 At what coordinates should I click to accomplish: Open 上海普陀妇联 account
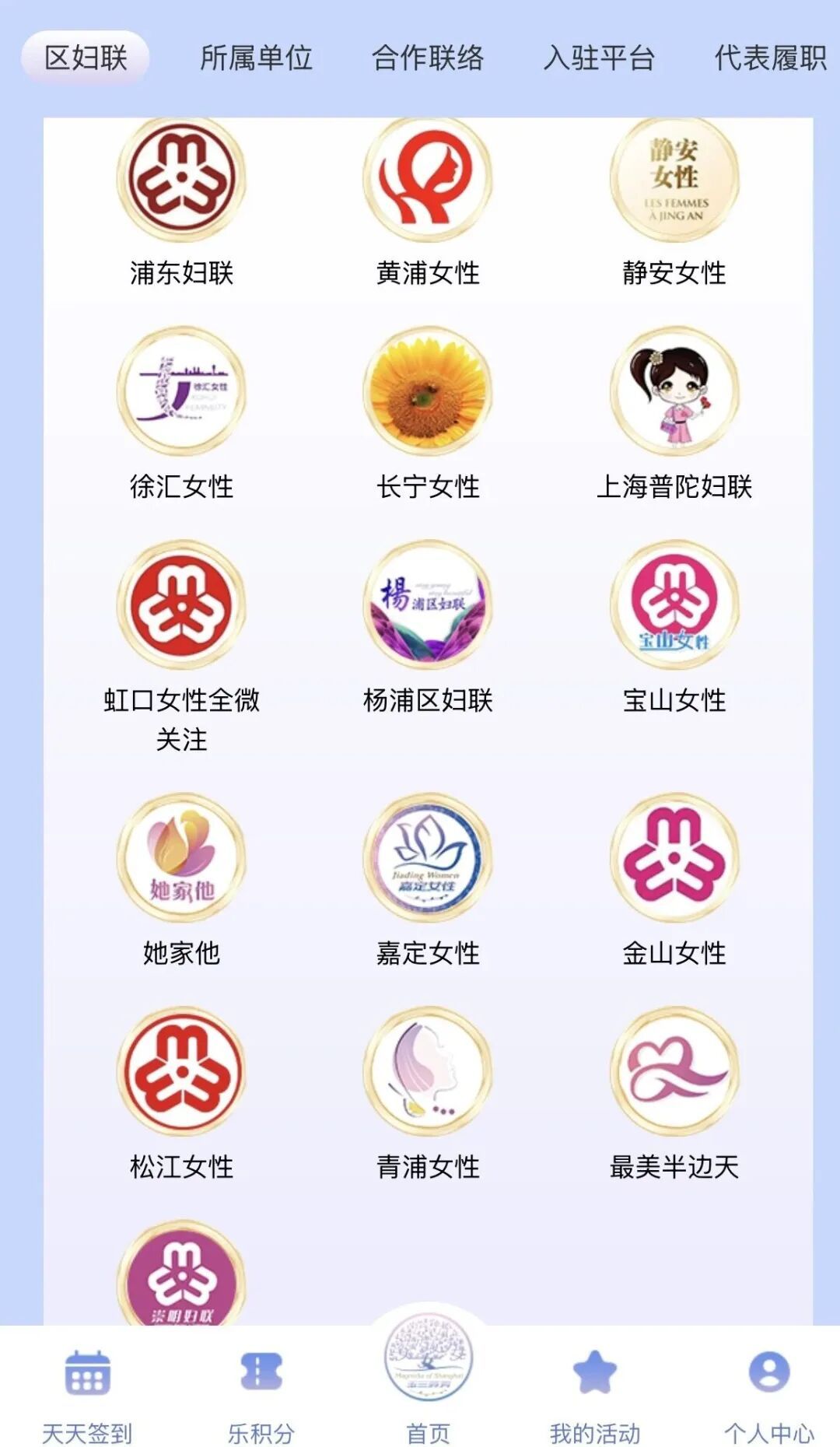point(674,391)
